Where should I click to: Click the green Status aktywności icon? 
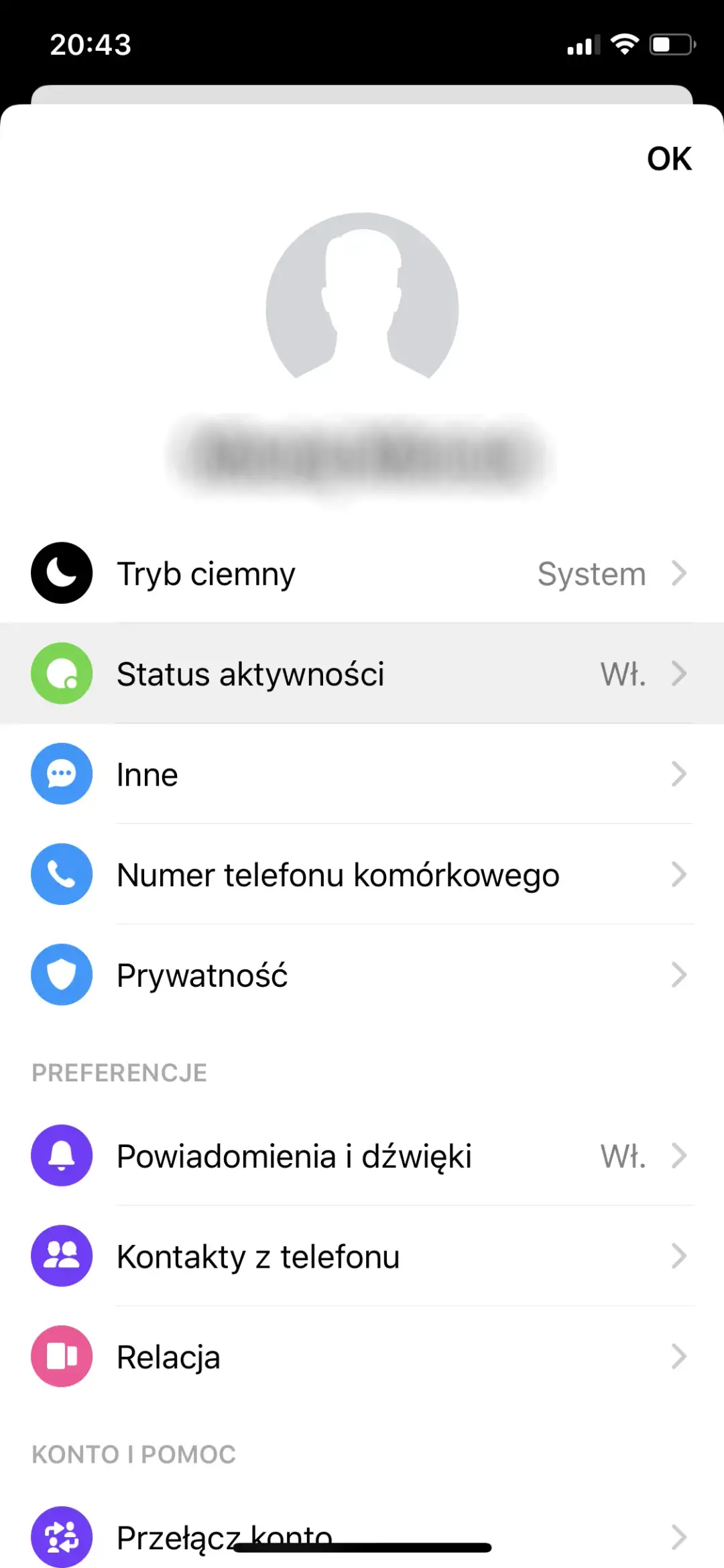[x=61, y=674]
